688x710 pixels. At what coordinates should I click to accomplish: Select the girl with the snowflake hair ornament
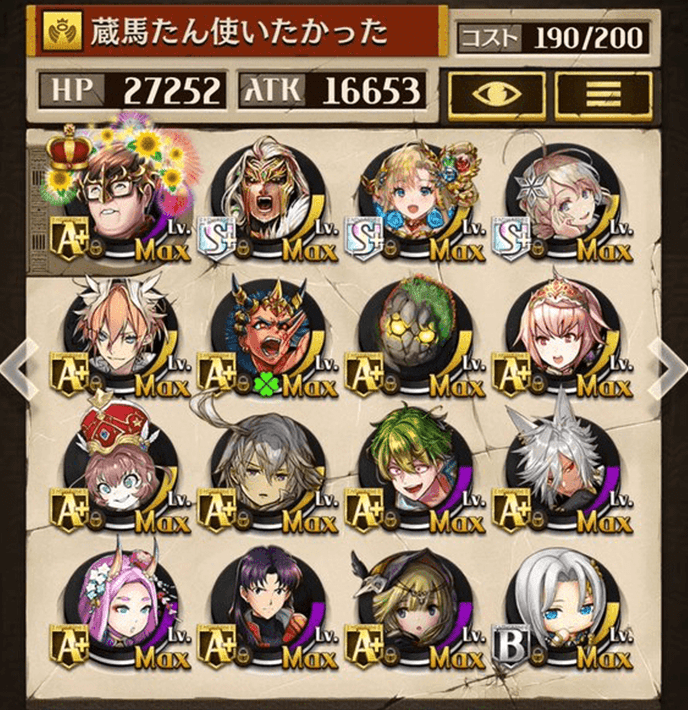click(x=558, y=195)
